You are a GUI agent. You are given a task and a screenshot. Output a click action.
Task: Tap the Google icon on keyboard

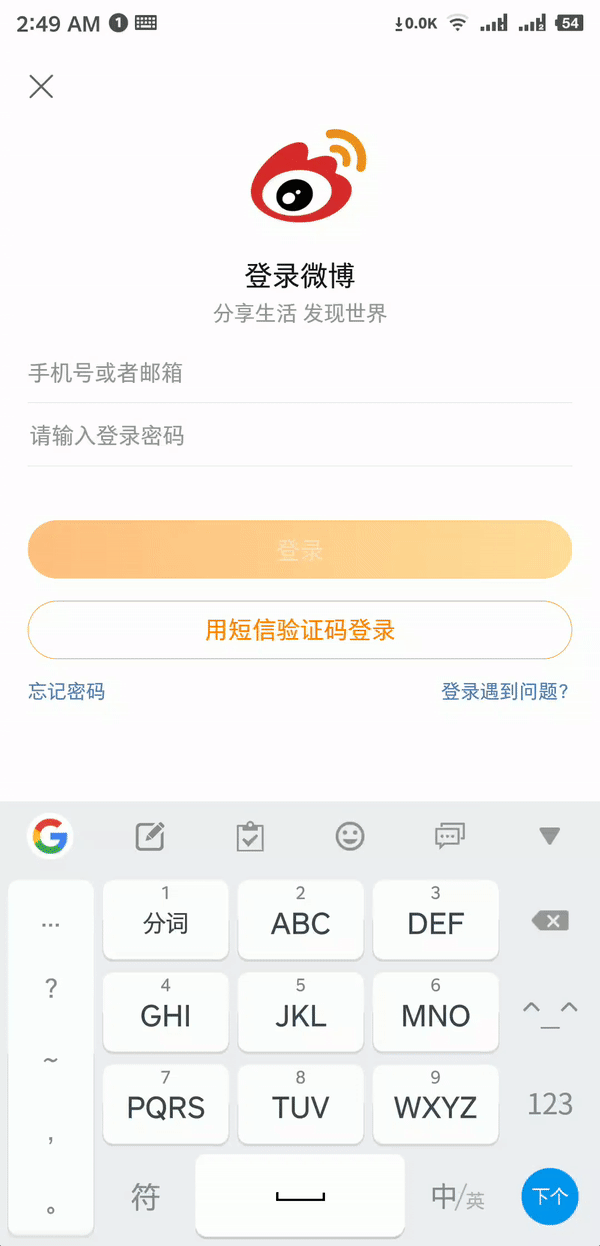click(x=50, y=836)
